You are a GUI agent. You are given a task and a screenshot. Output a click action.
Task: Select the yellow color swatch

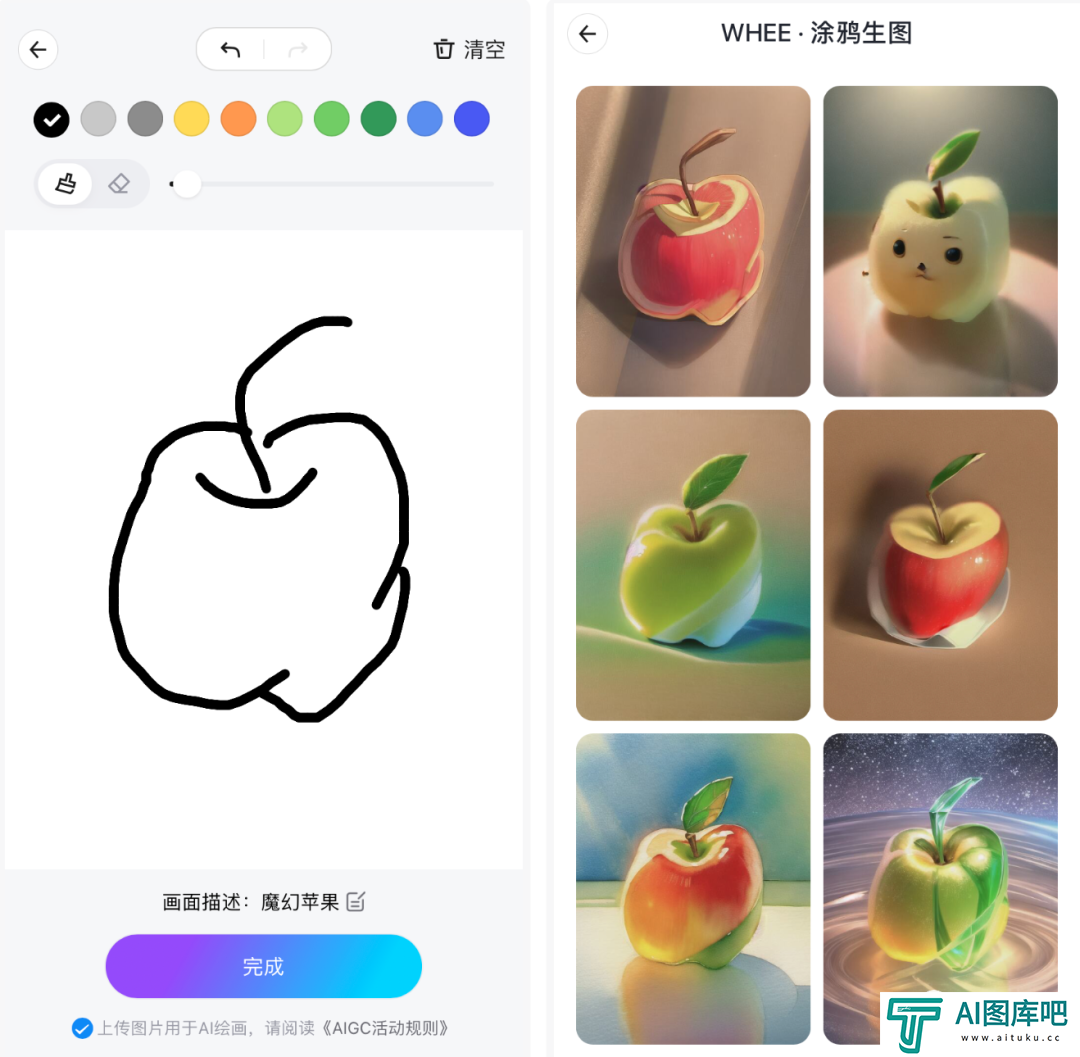pyautogui.click(x=191, y=119)
